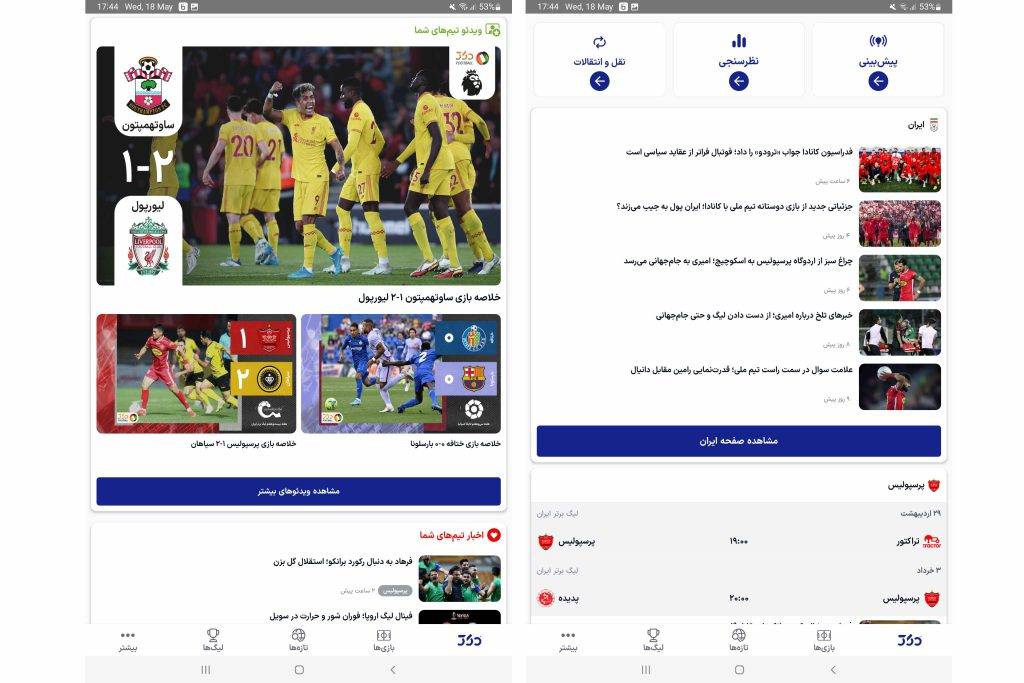Play Southampton 1-2 Liverpool highlights video
This screenshot has width=1024, height=683.
[298, 166]
